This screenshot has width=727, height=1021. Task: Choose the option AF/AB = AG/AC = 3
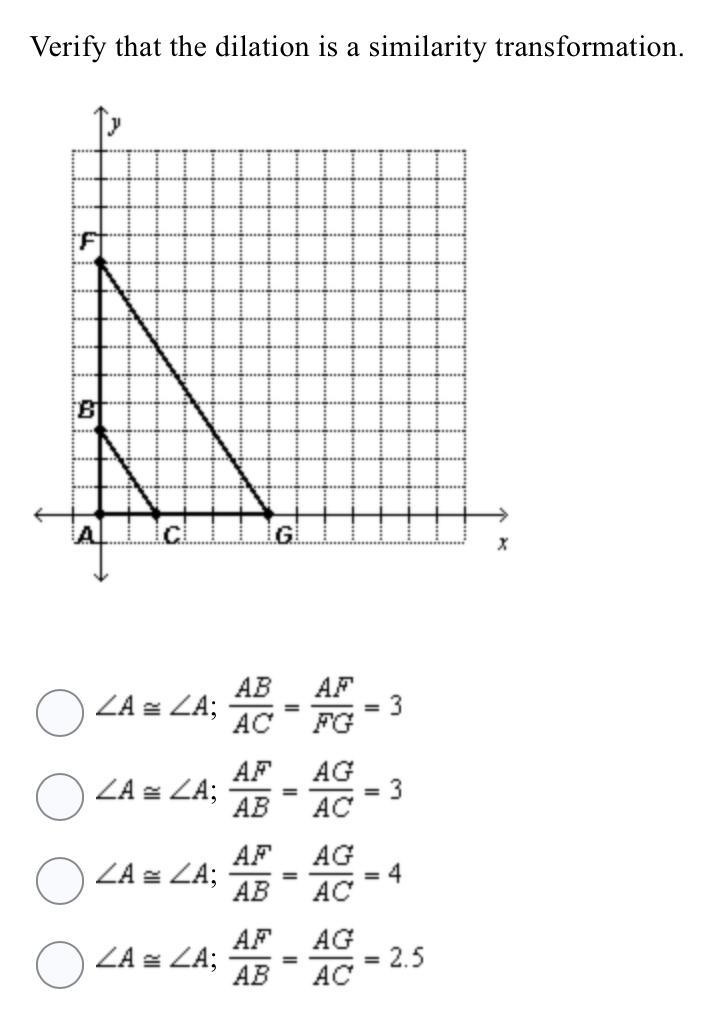click(60, 795)
